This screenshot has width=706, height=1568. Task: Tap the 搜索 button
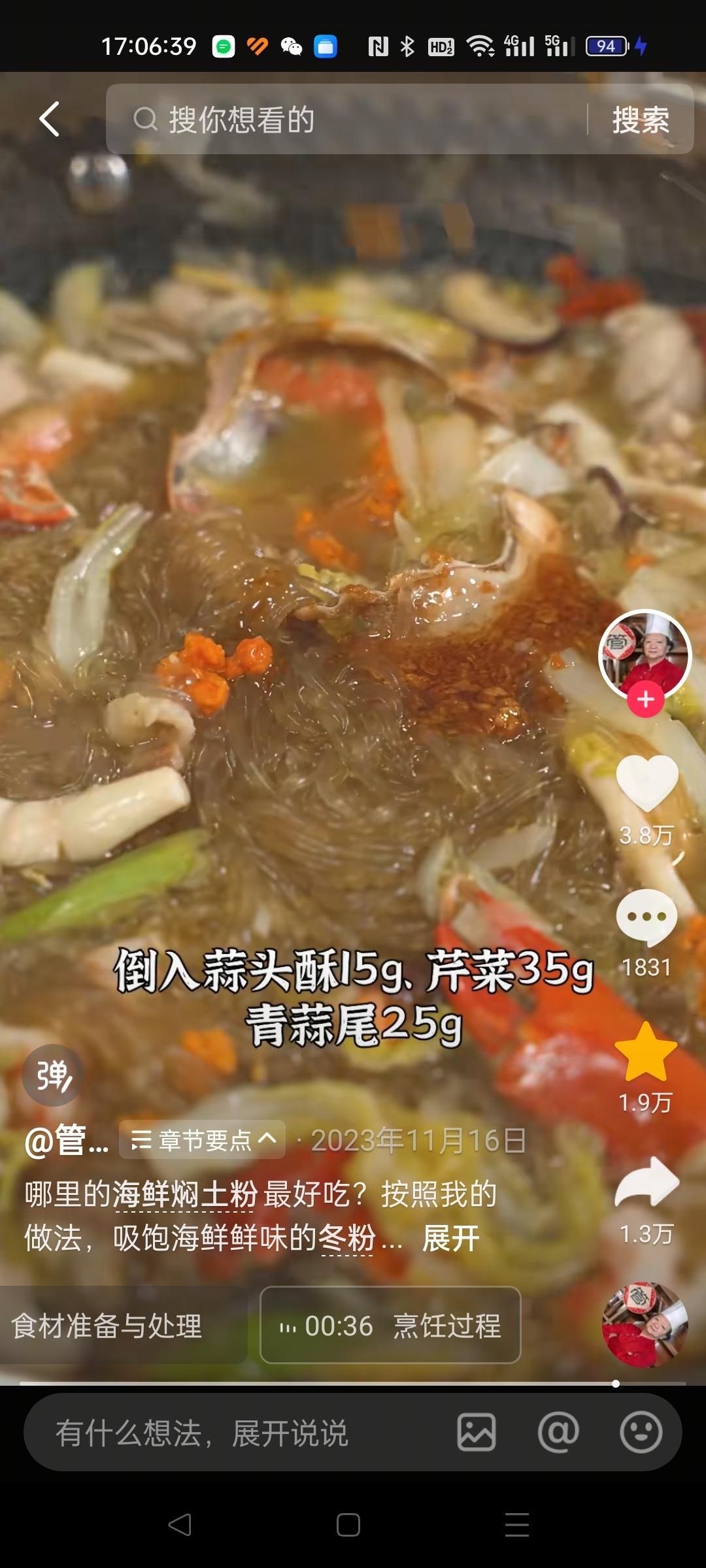point(640,120)
